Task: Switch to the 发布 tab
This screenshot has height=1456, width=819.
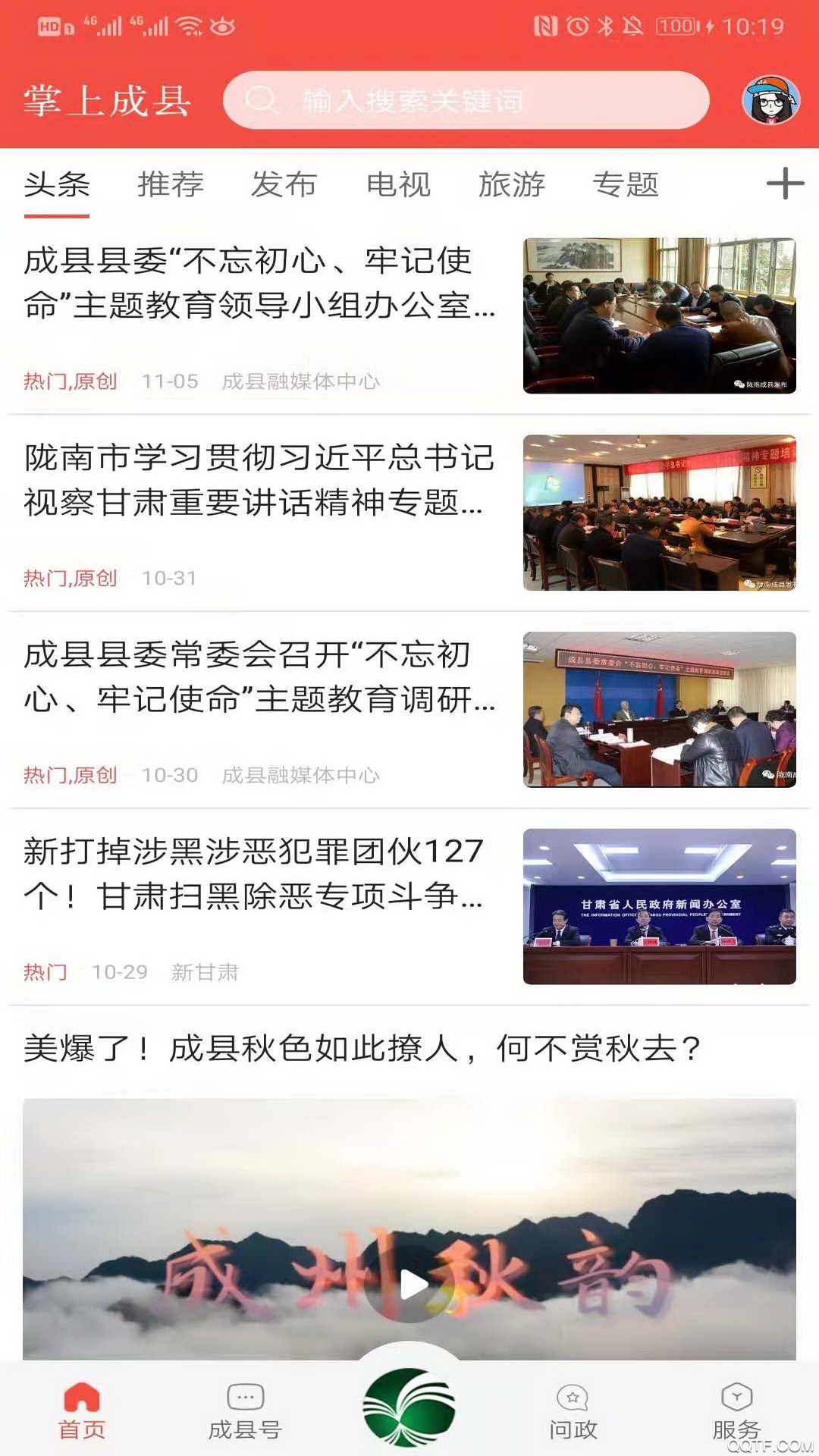Action: coord(284,184)
